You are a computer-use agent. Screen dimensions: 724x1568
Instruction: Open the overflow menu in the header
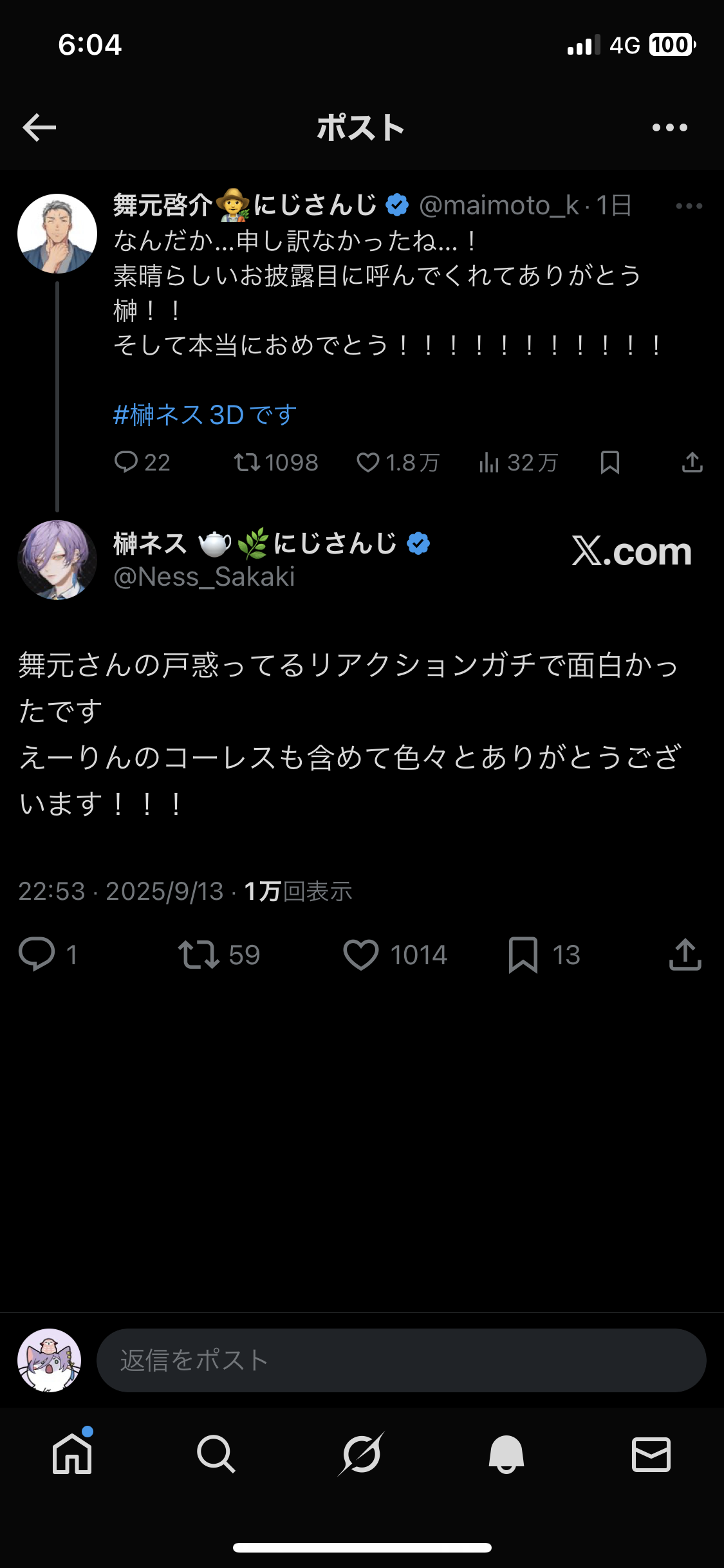(669, 127)
